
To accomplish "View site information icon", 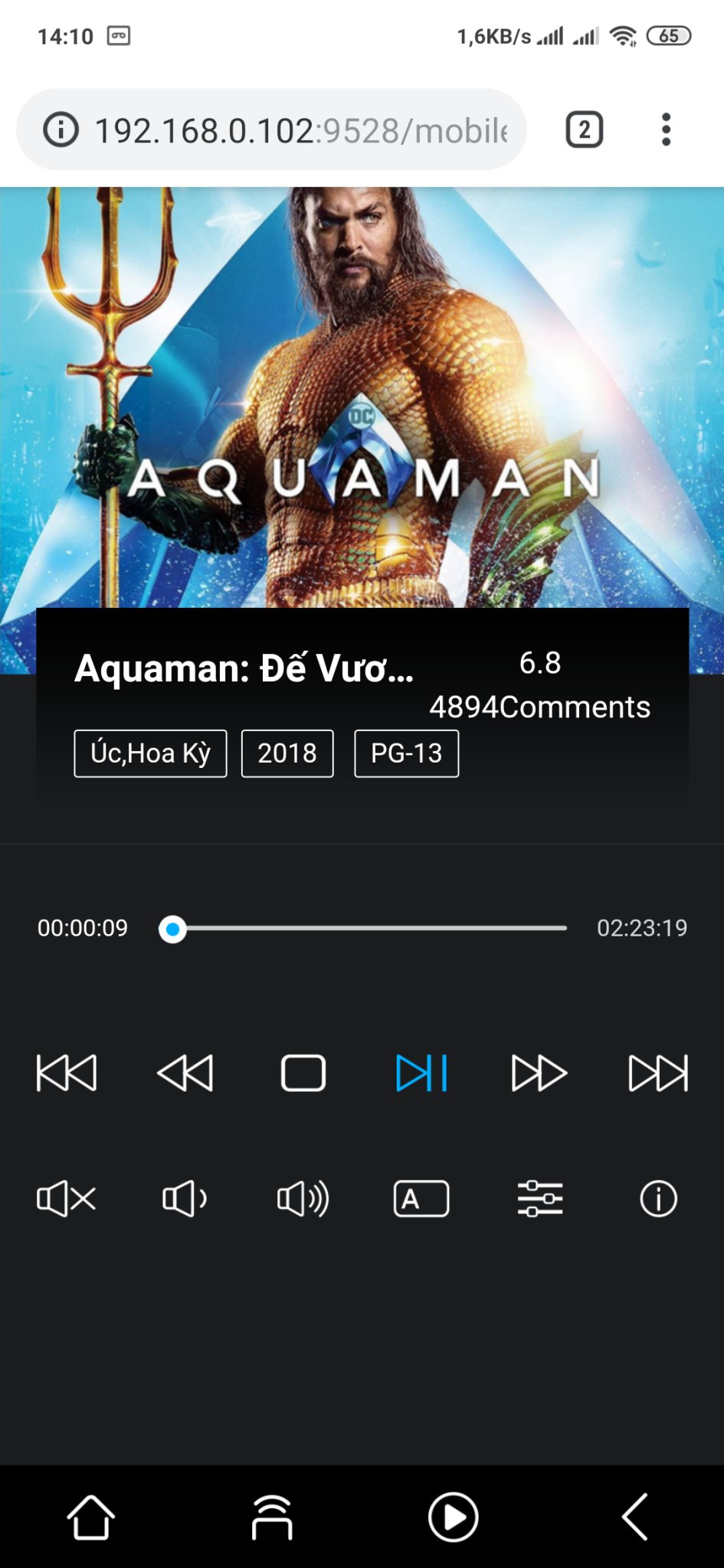I will pos(61,129).
